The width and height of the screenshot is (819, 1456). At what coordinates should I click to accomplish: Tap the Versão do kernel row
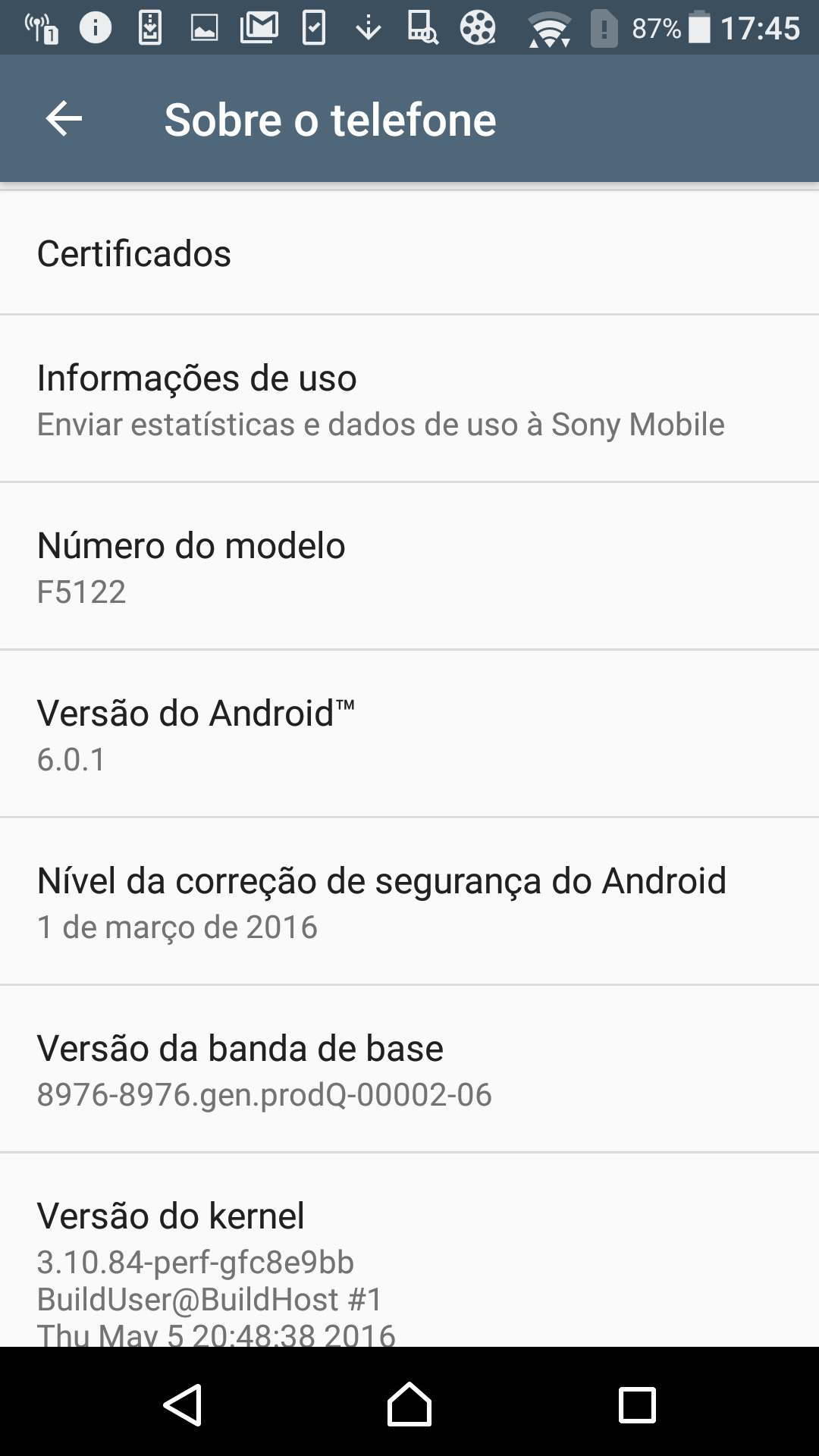click(409, 1250)
